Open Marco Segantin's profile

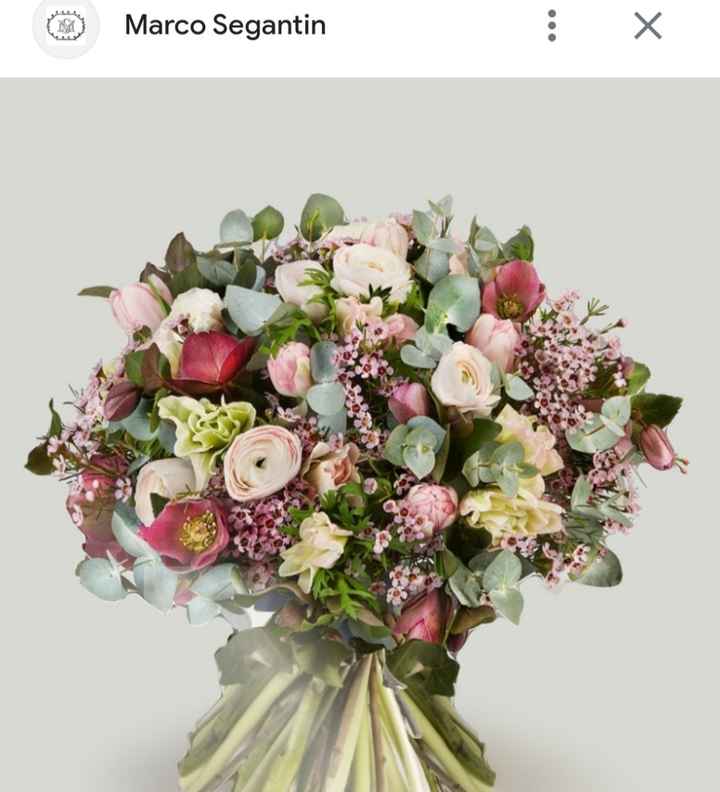tap(224, 26)
